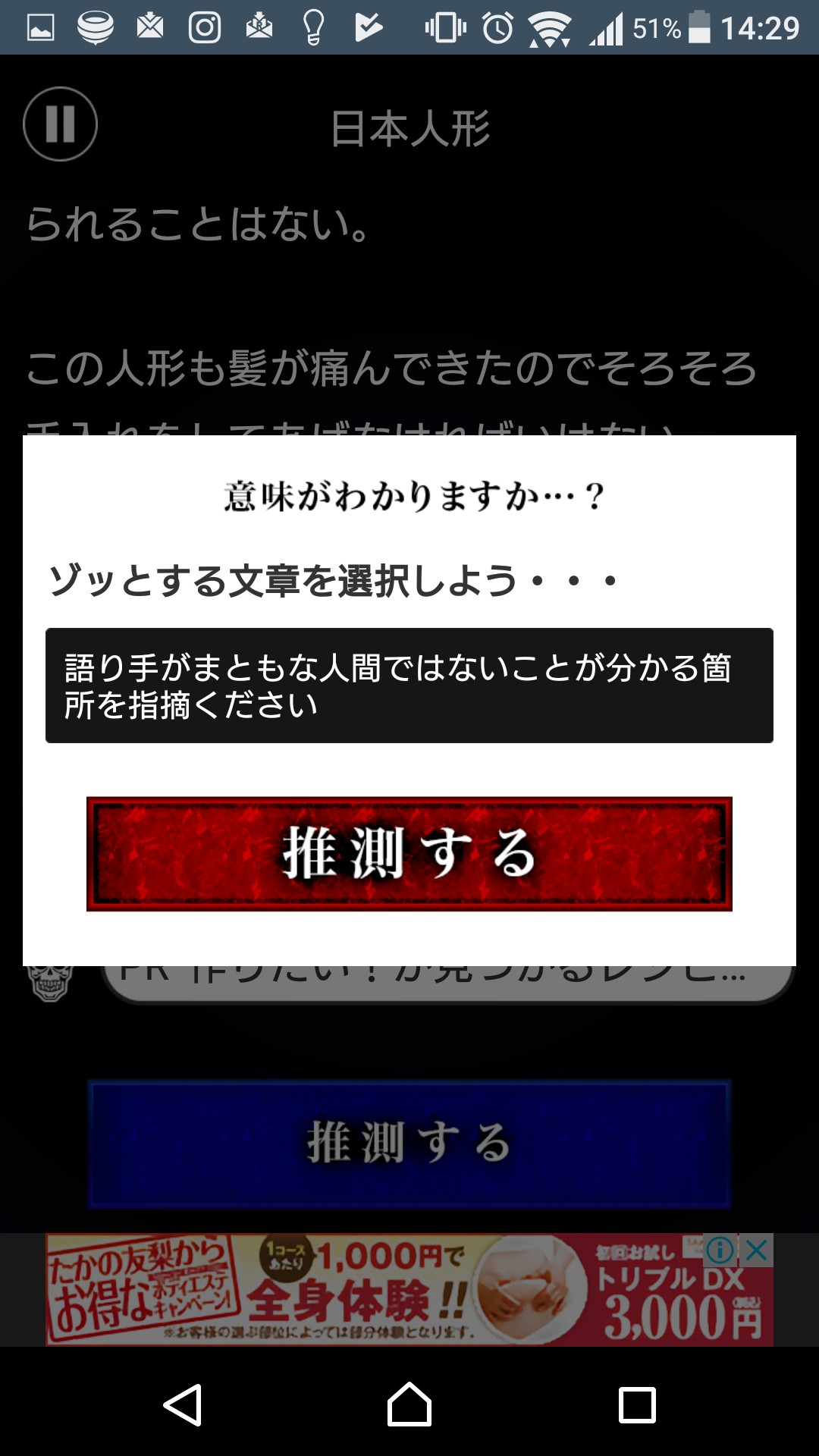
Task: Open the ad info icon
Action: click(x=721, y=1250)
